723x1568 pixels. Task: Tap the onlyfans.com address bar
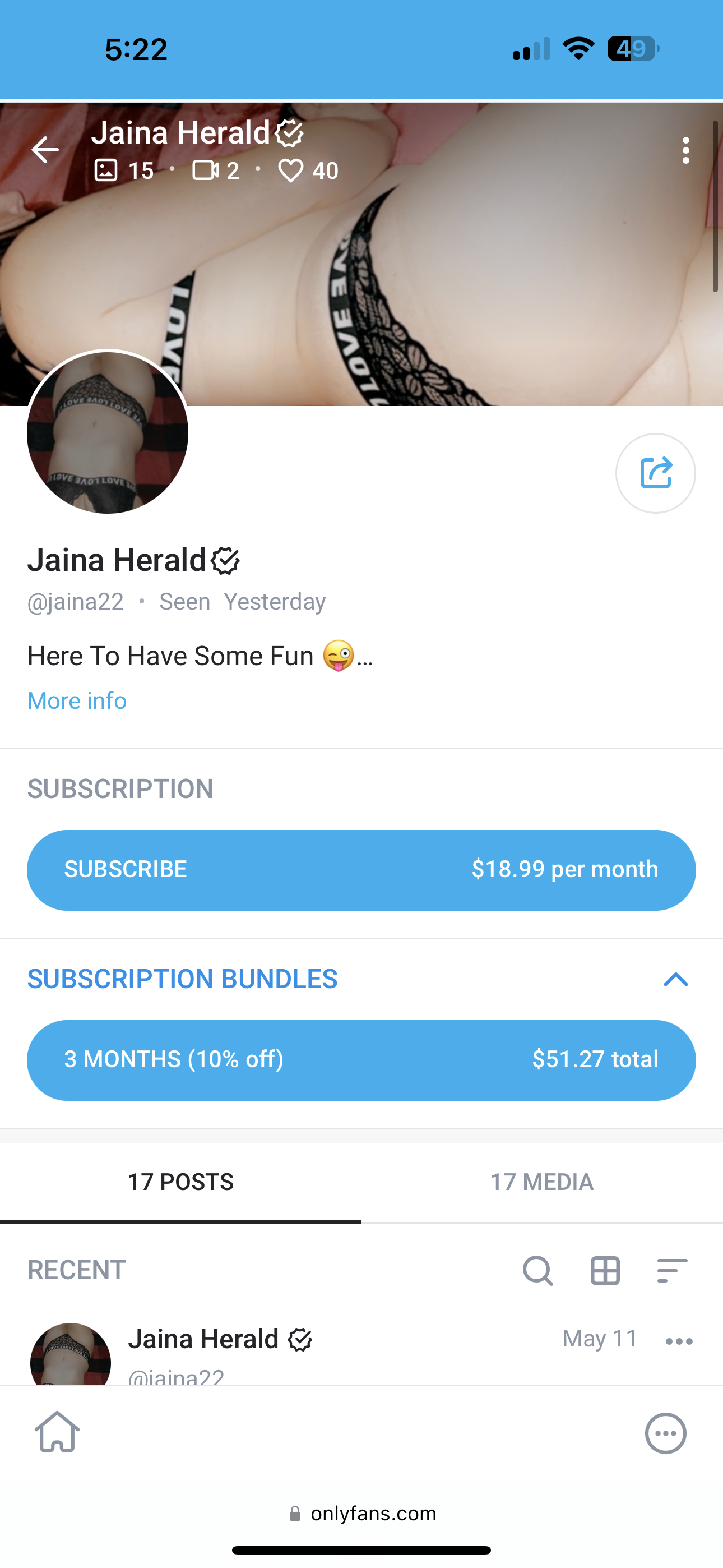coord(362,1513)
